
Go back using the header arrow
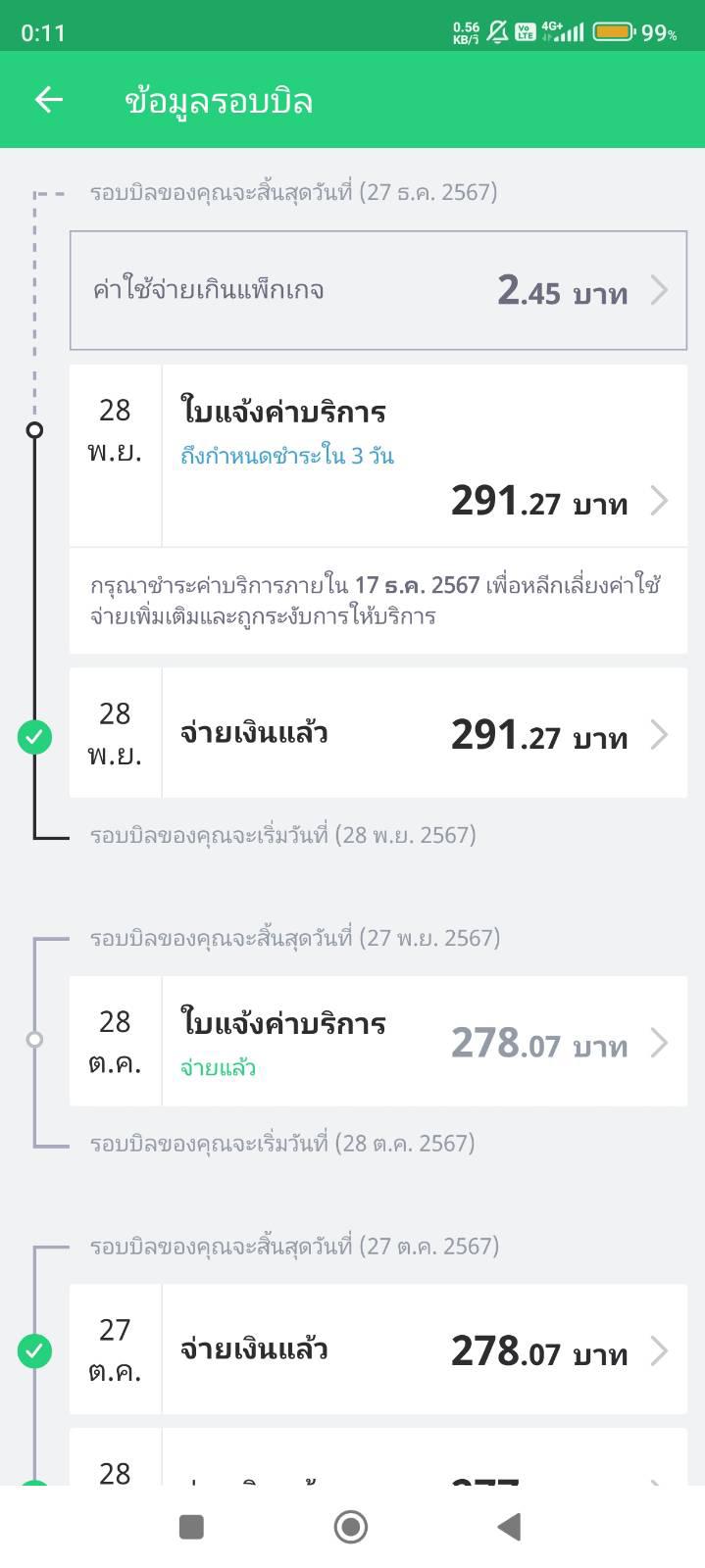[x=49, y=100]
